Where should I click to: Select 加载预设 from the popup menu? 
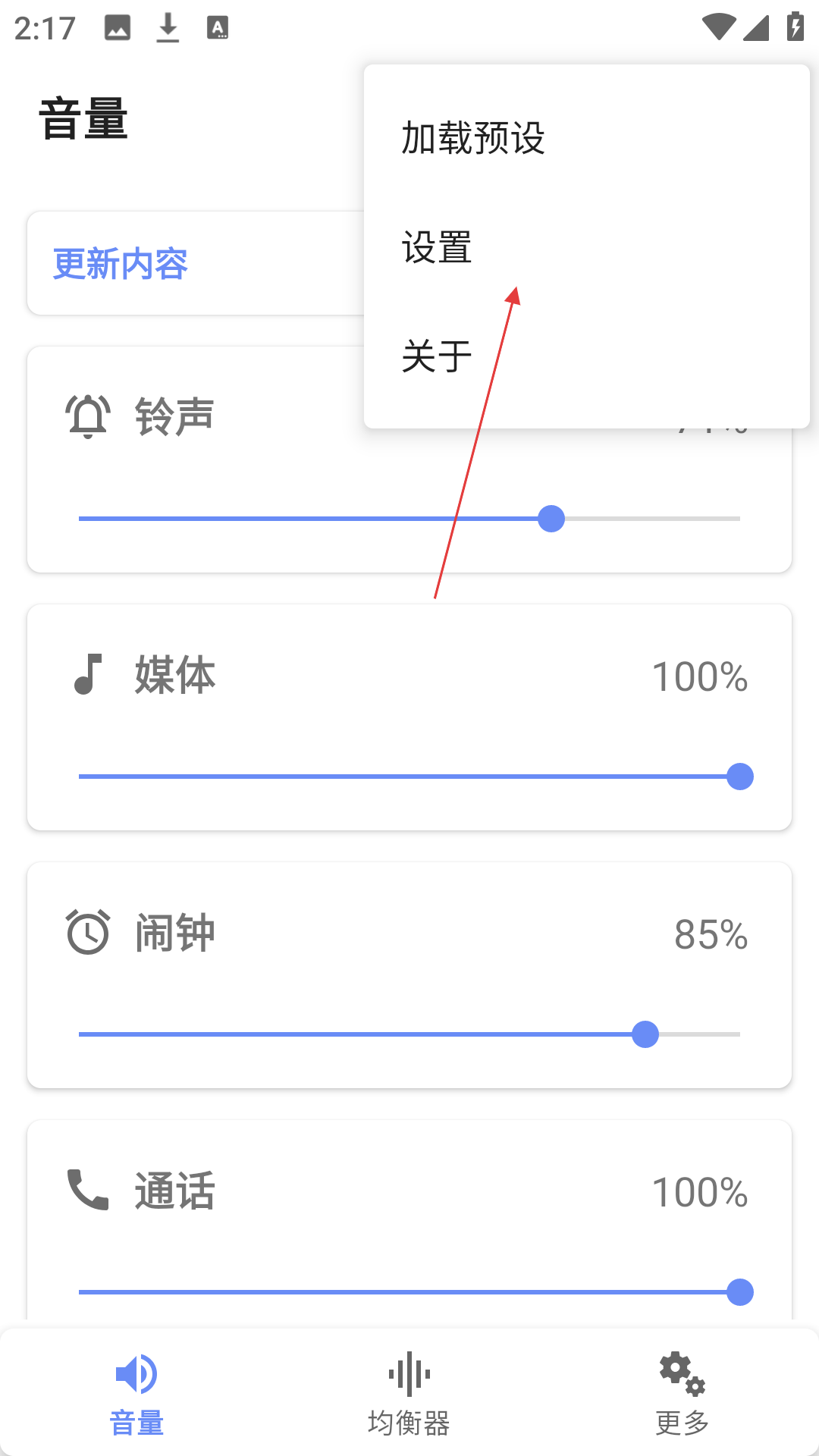(586, 138)
